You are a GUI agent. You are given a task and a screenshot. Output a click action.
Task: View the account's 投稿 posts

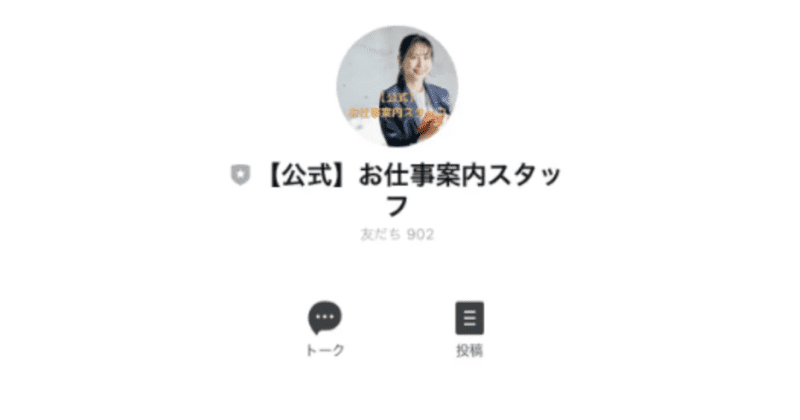469,319
